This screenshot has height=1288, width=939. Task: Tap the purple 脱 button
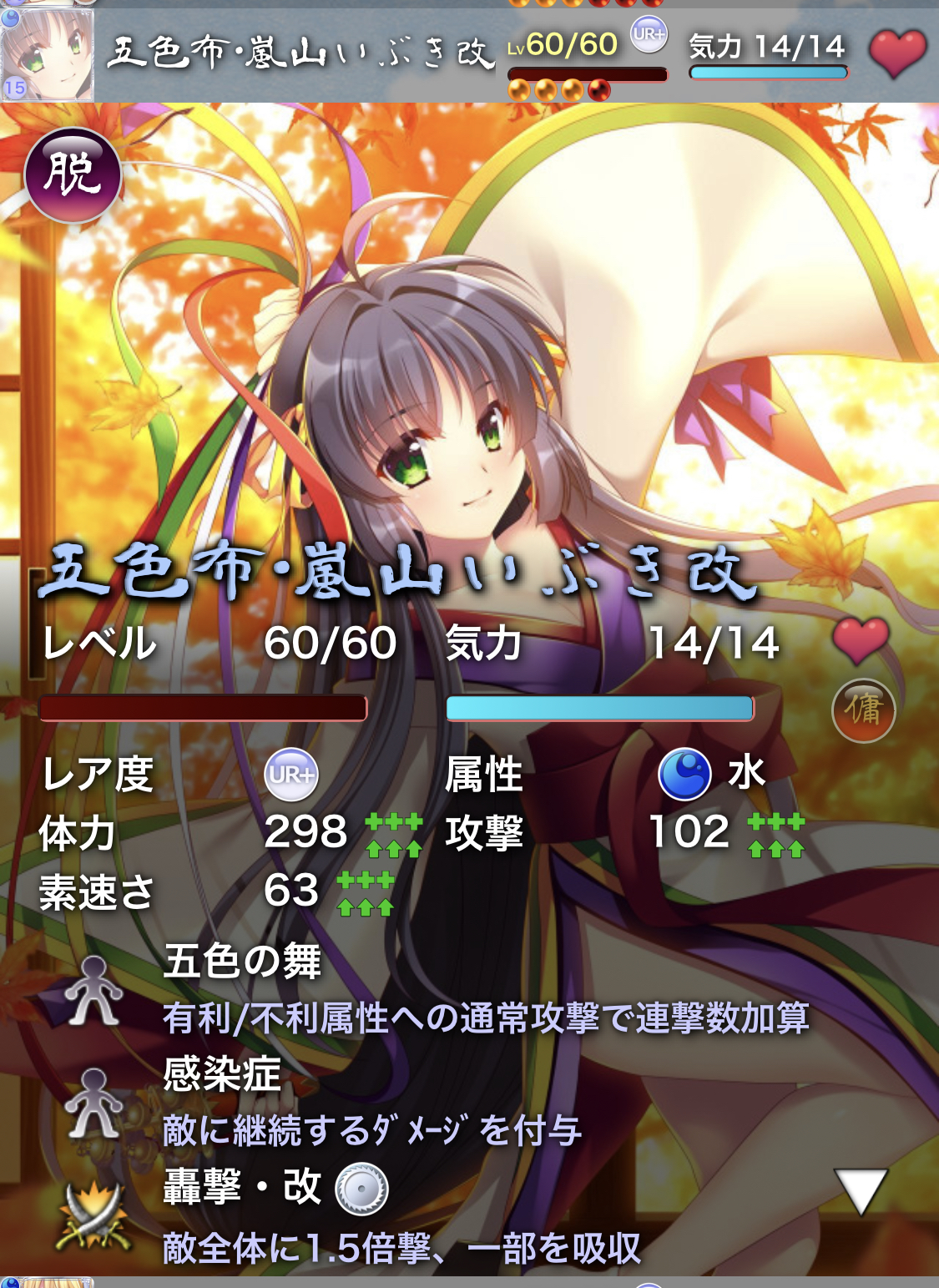pyautogui.click(x=73, y=175)
